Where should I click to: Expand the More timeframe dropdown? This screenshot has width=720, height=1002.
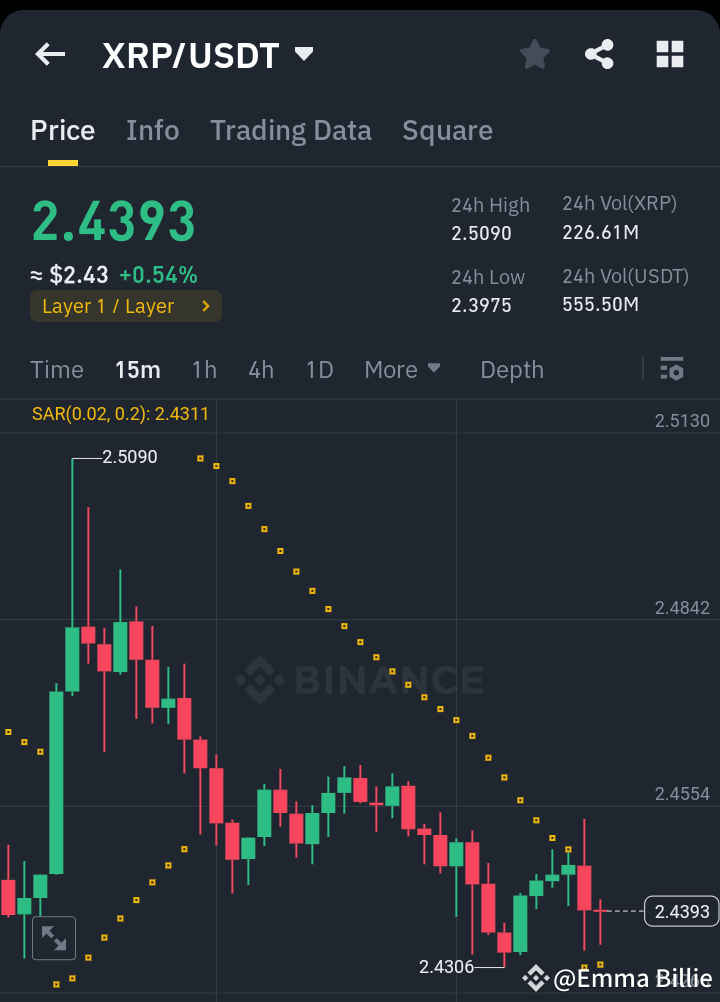[403, 369]
